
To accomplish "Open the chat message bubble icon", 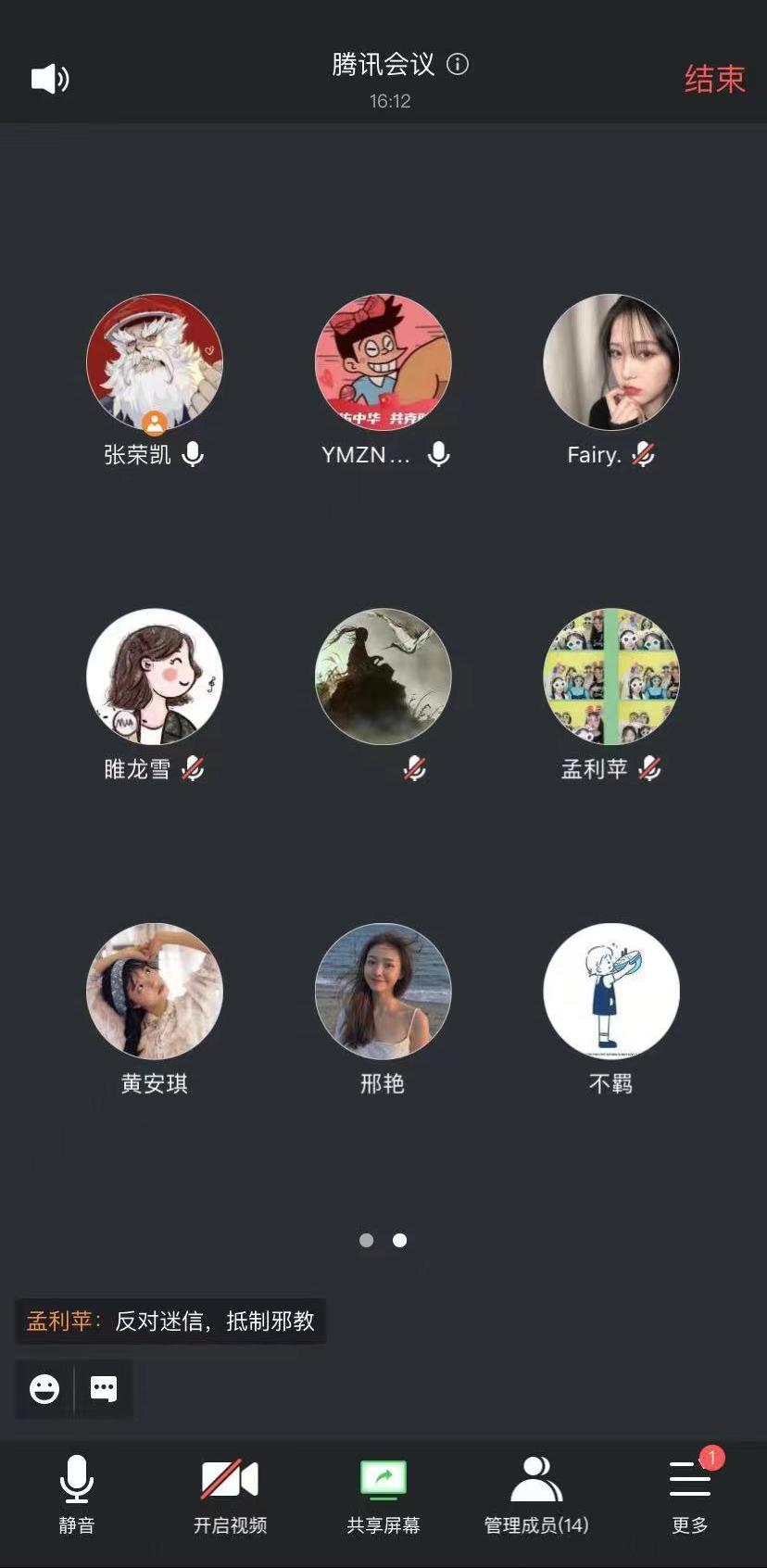I will point(104,1388).
